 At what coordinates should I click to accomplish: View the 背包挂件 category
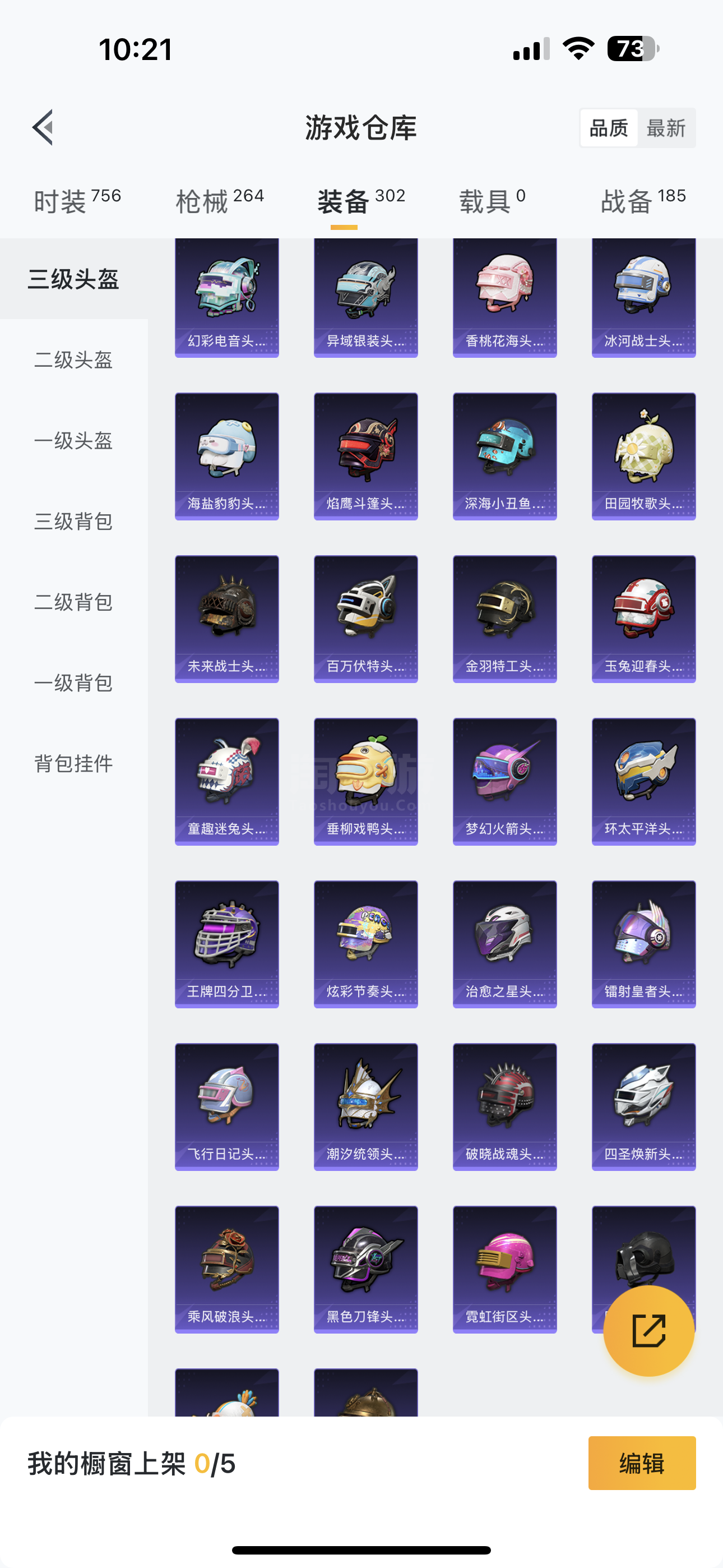tap(73, 764)
